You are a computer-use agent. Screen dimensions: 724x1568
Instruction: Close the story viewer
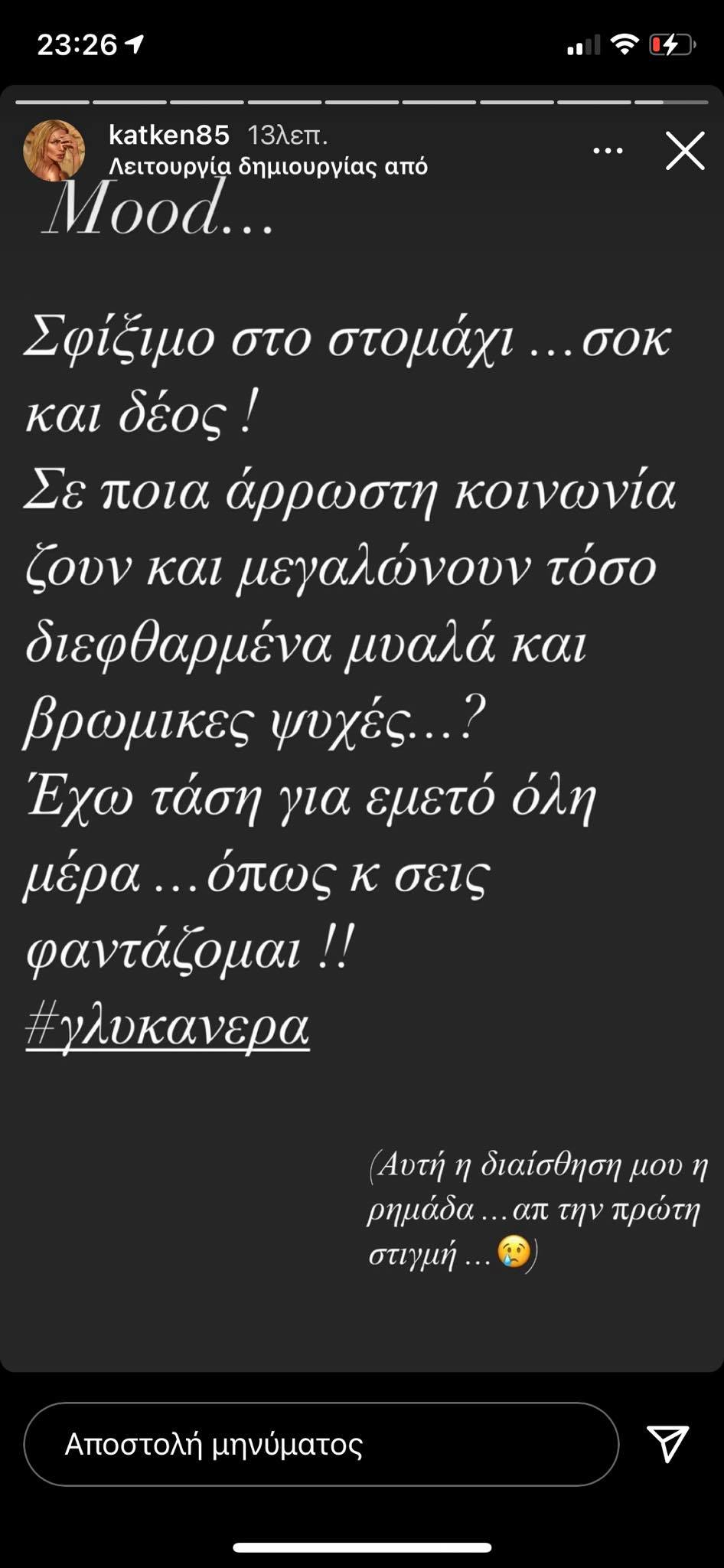pyautogui.click(x=684, y=151)
